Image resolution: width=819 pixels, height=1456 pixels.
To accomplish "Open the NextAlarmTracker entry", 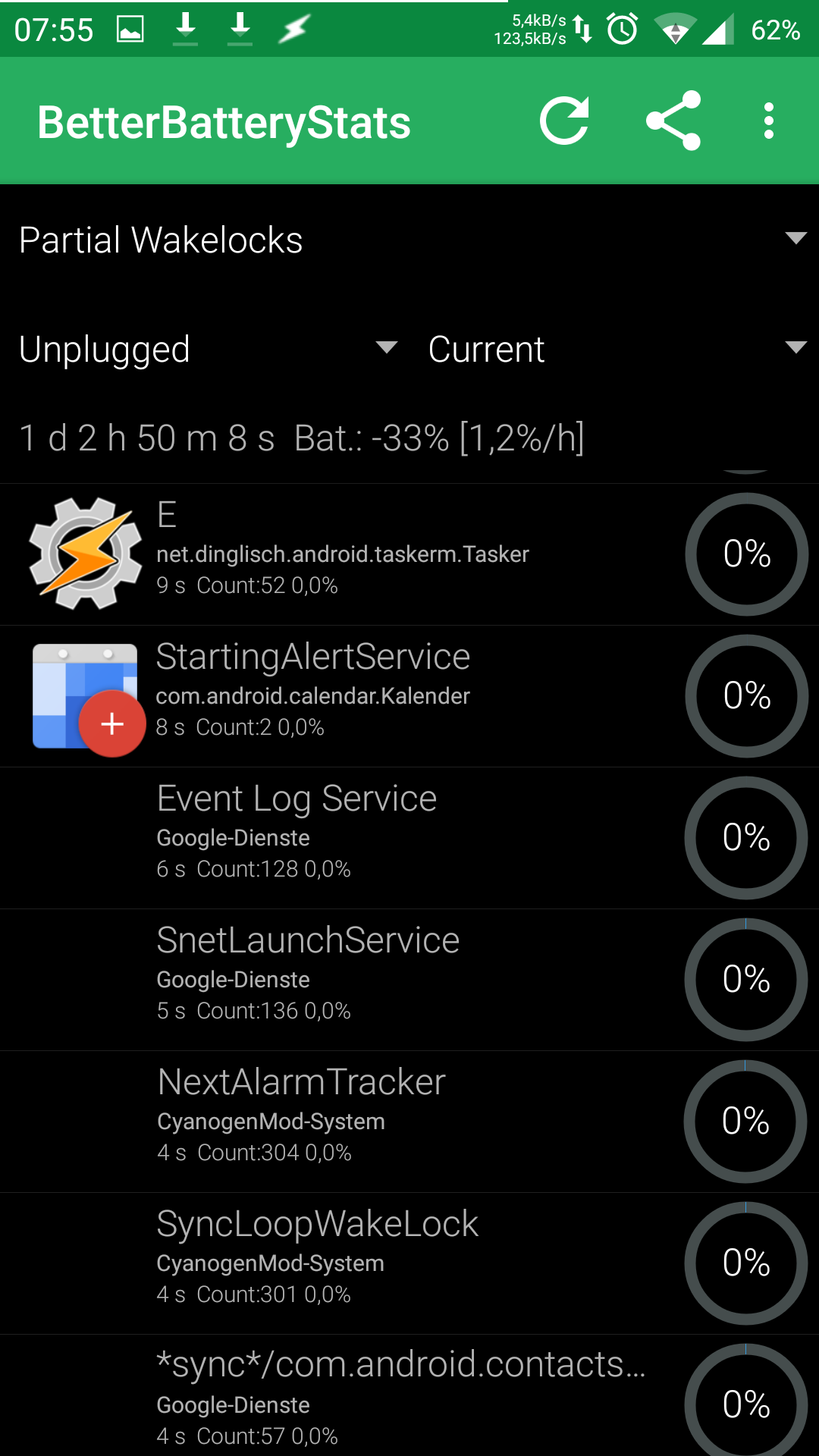I will coord(409,1122).
